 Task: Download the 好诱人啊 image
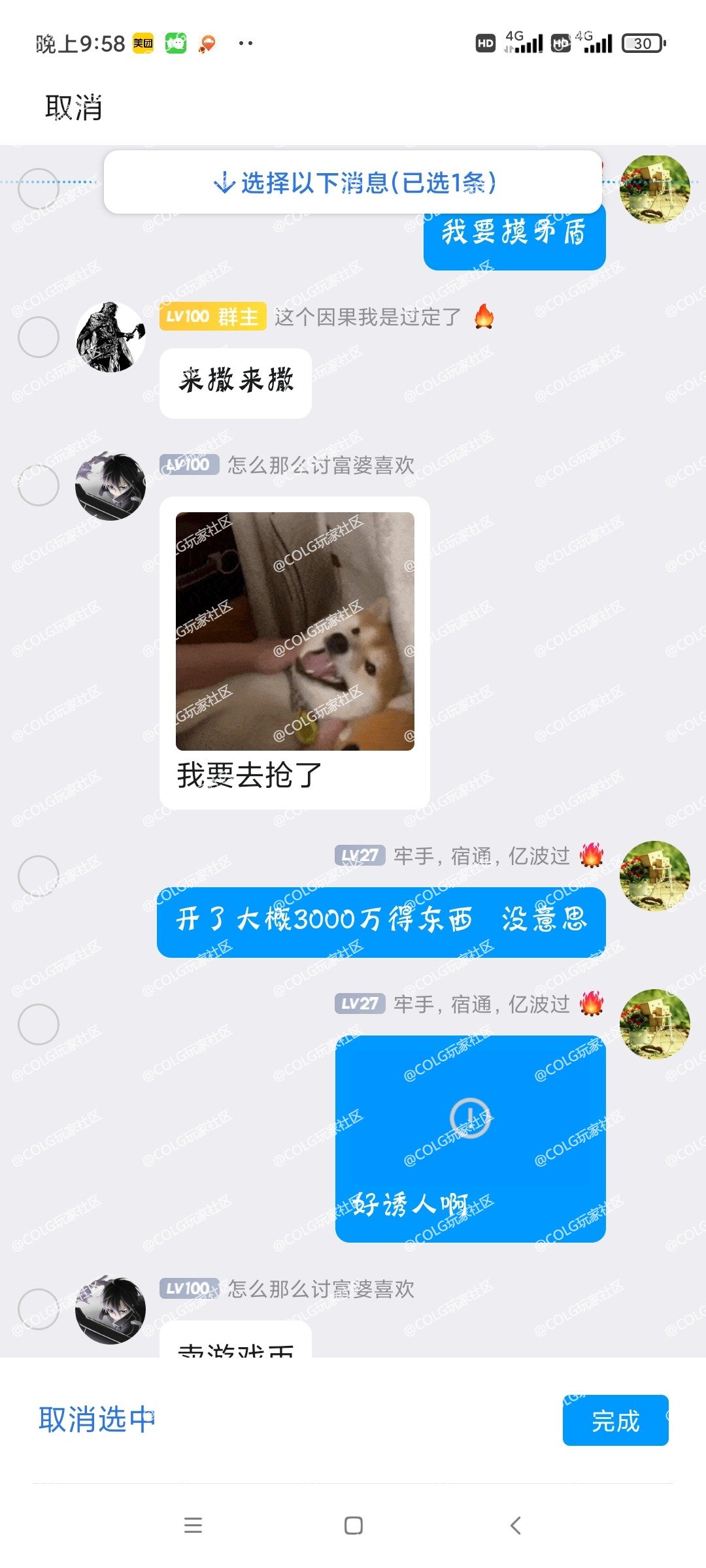[470, 1118]
